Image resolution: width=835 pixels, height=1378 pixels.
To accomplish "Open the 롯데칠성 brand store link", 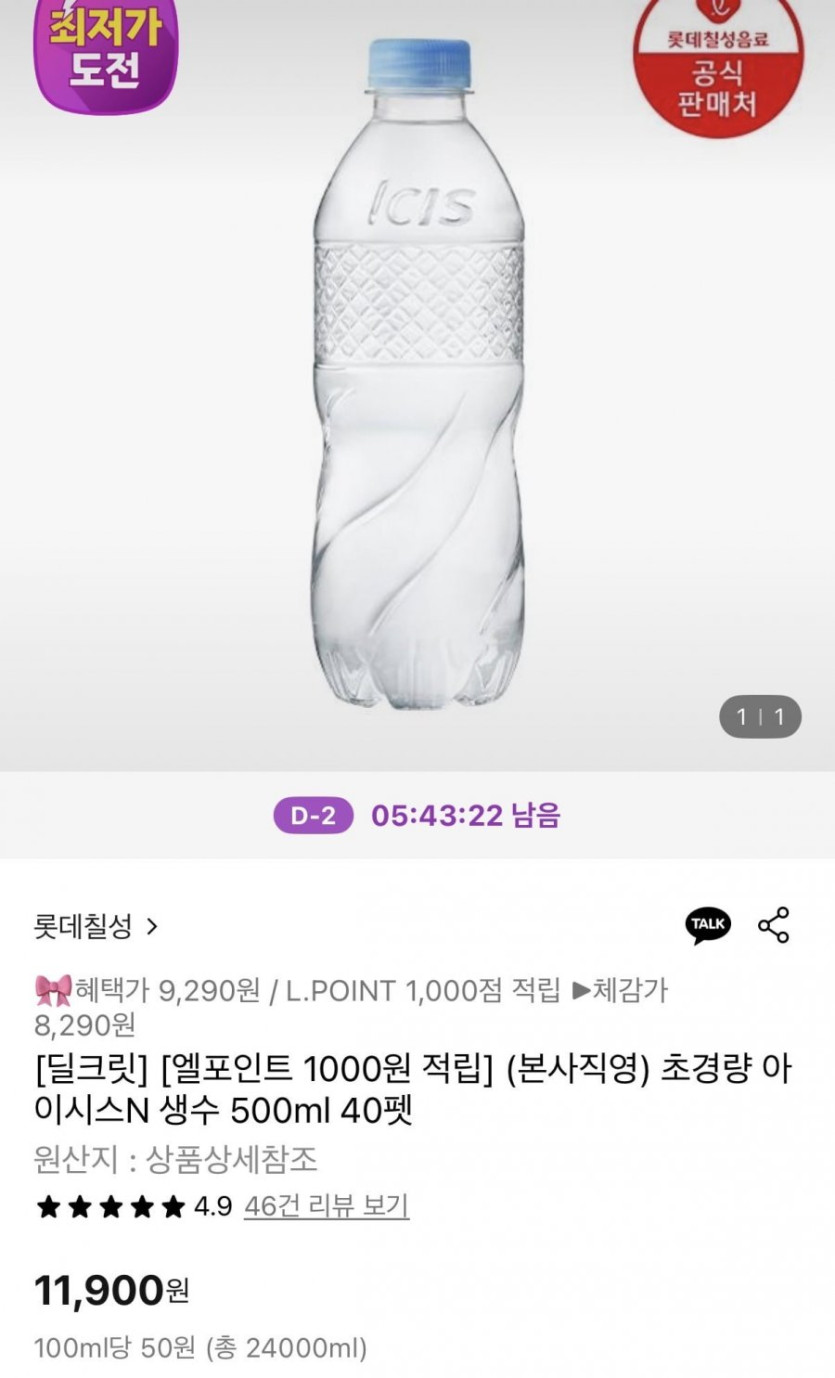I will coord(96,927).
